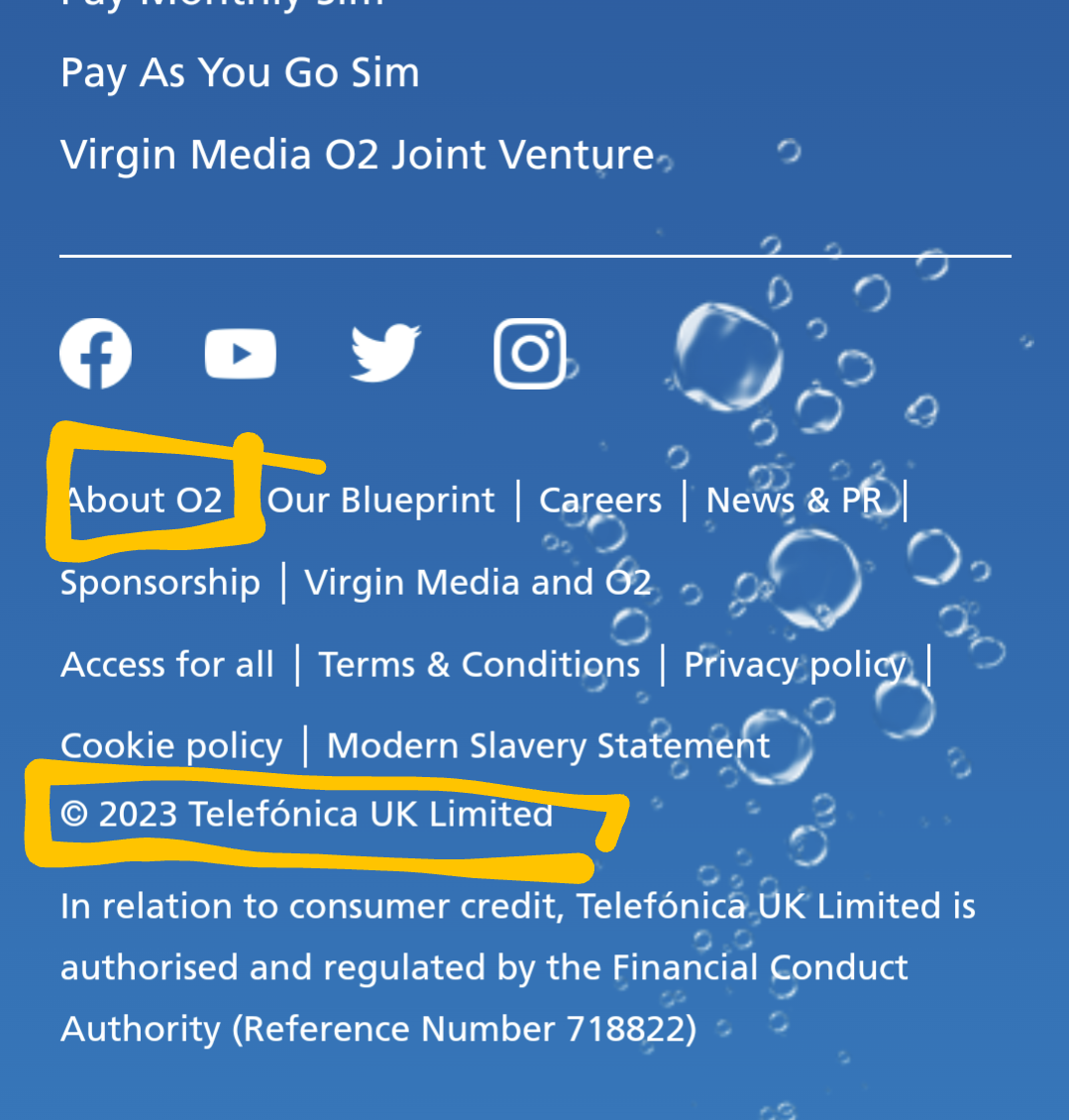Open the Careers page
This screenshot has height=1120, width=1069.
(x=599, y=500)
